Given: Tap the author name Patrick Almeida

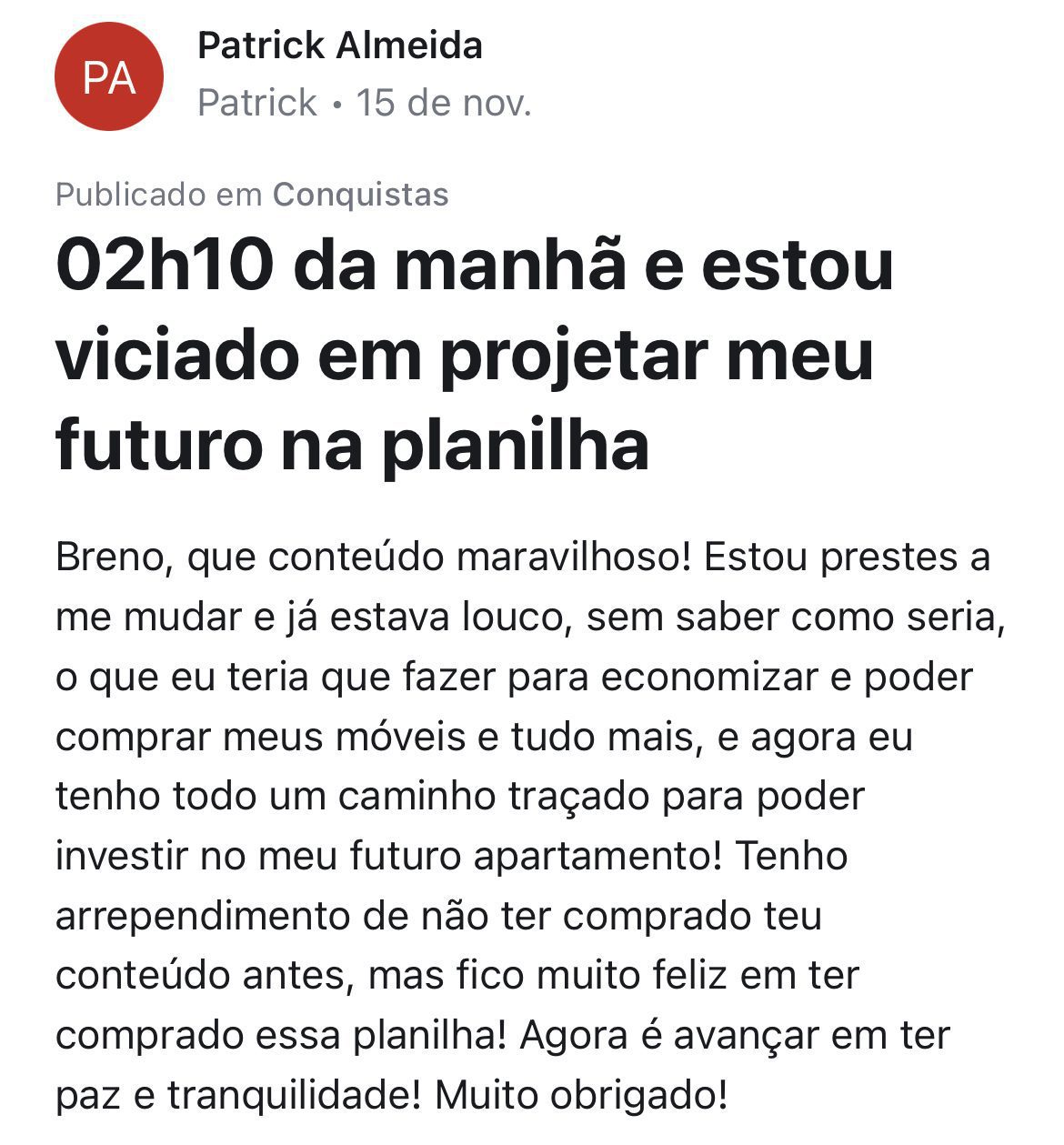Looking at the screenshot, I should 339,45.
